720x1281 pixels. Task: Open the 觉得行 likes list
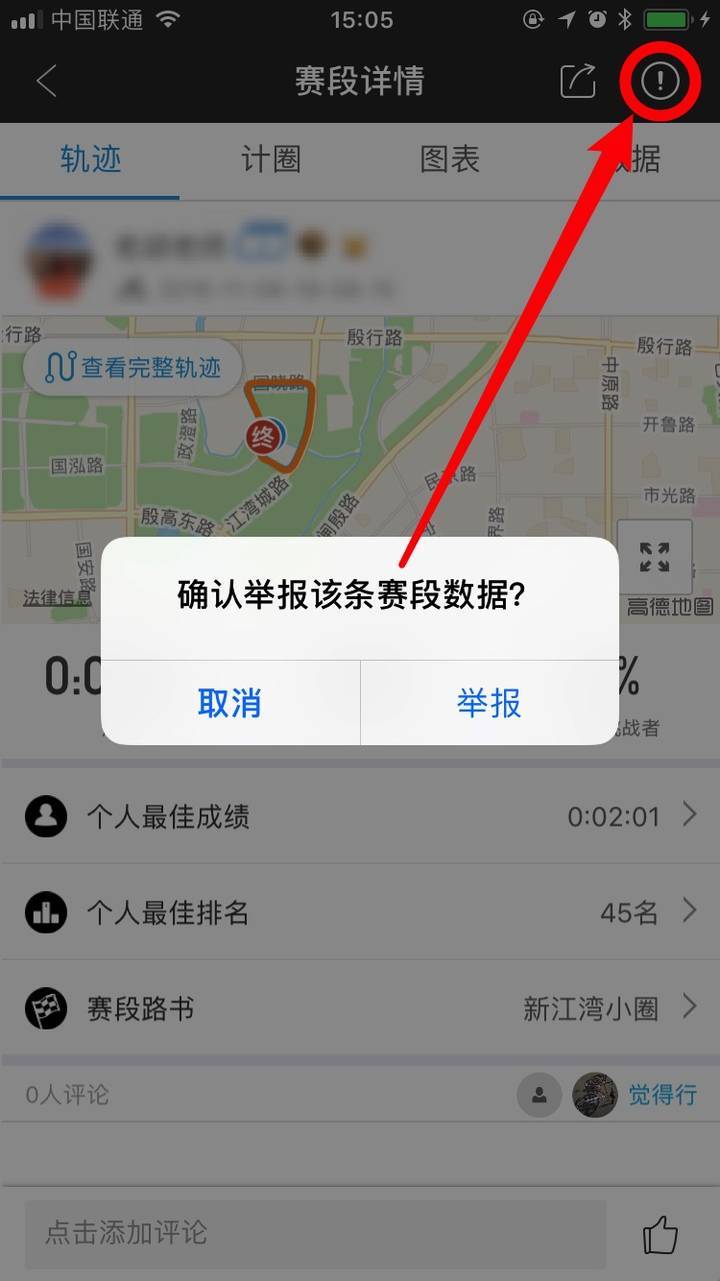tap(662, 1095)
